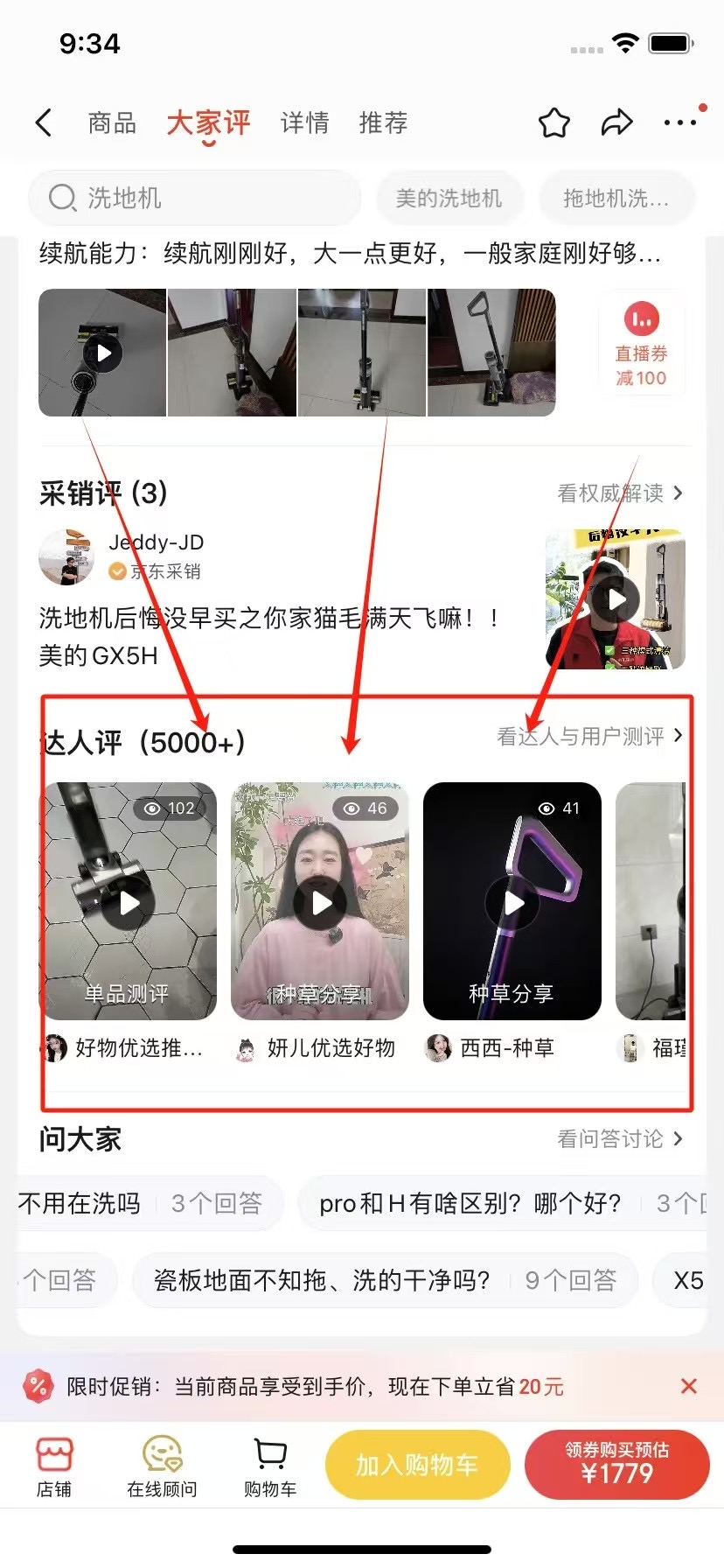Play the Jeddy-JD review video
The height and width of the screenshot is (1568, 724).
[616, 599]
